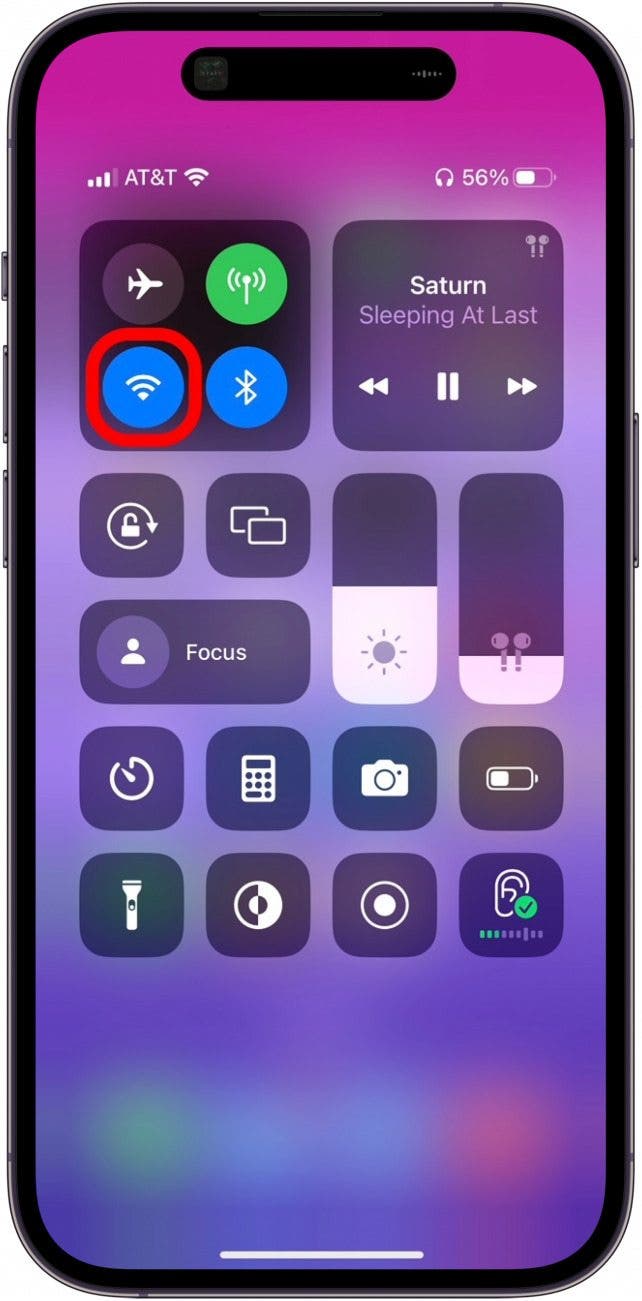Screen dimensions: 642x1301
Task: Toggle Bluetooth off
Action: click(246, 388)
